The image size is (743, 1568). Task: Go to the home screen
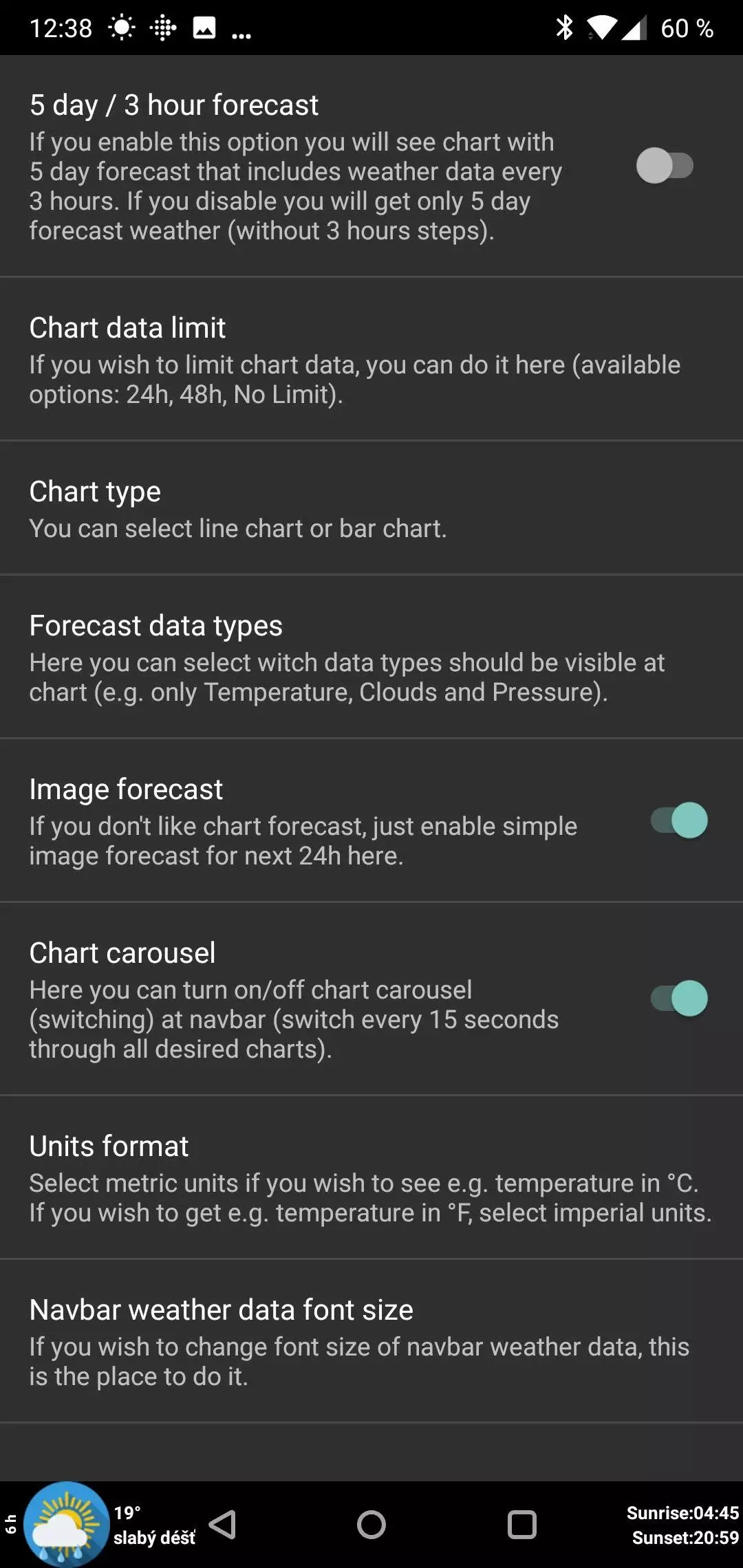371,1525
